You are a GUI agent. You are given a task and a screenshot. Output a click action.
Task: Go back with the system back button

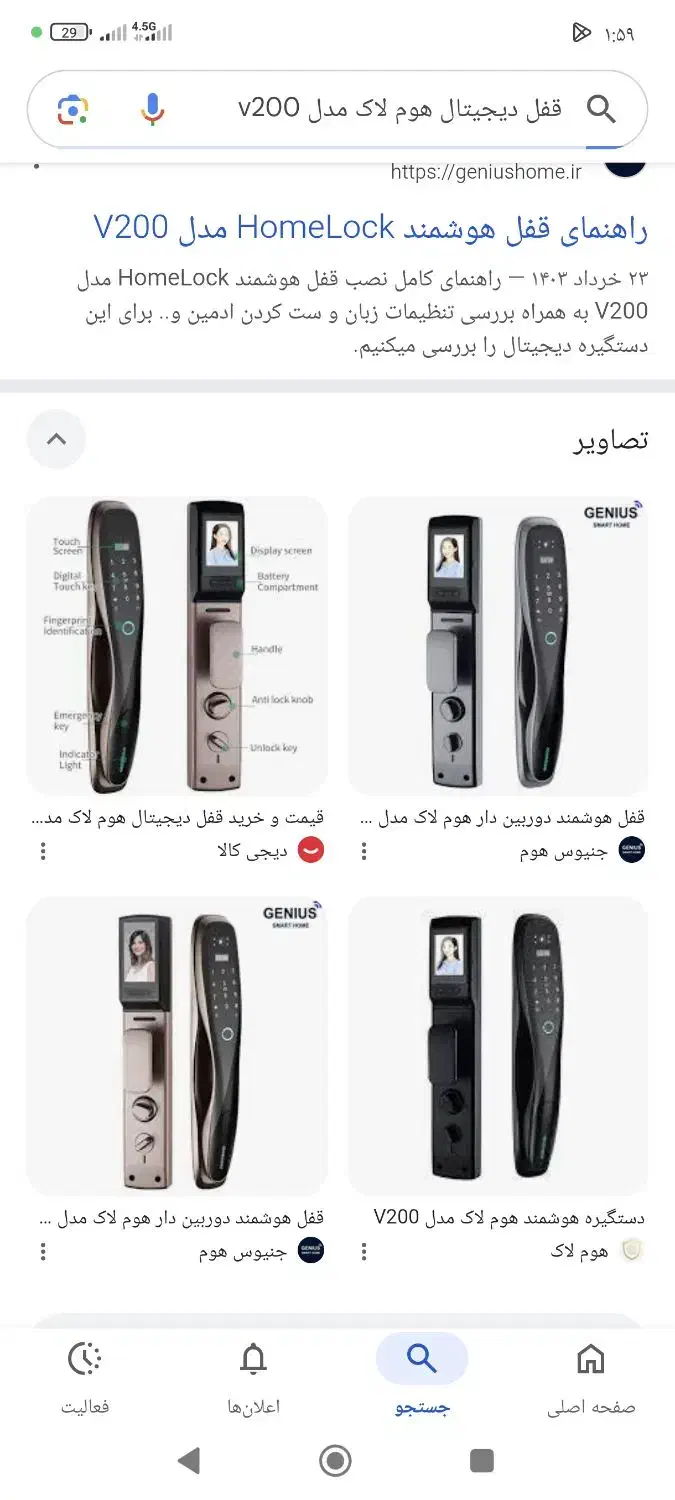point(188,1462)
